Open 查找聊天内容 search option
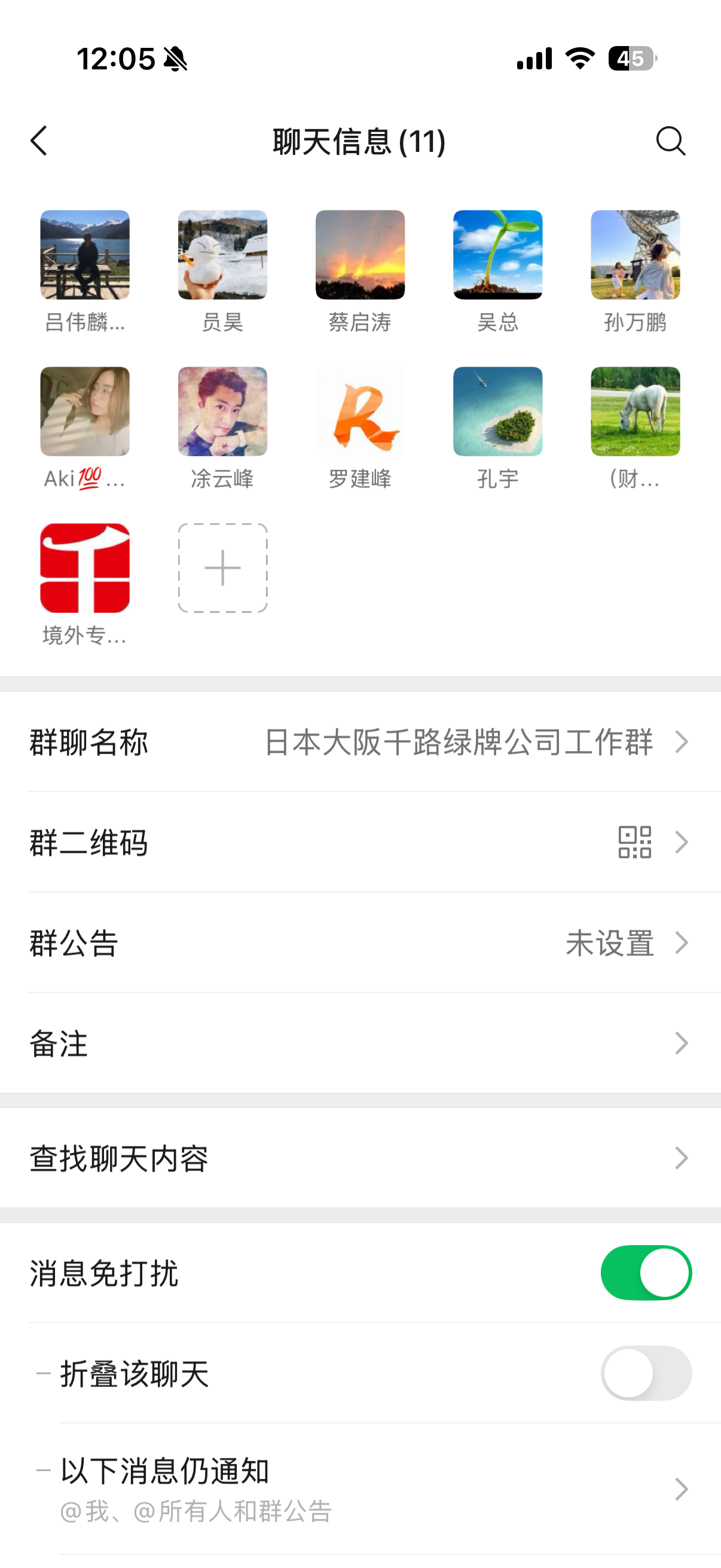 (360, 1157)
